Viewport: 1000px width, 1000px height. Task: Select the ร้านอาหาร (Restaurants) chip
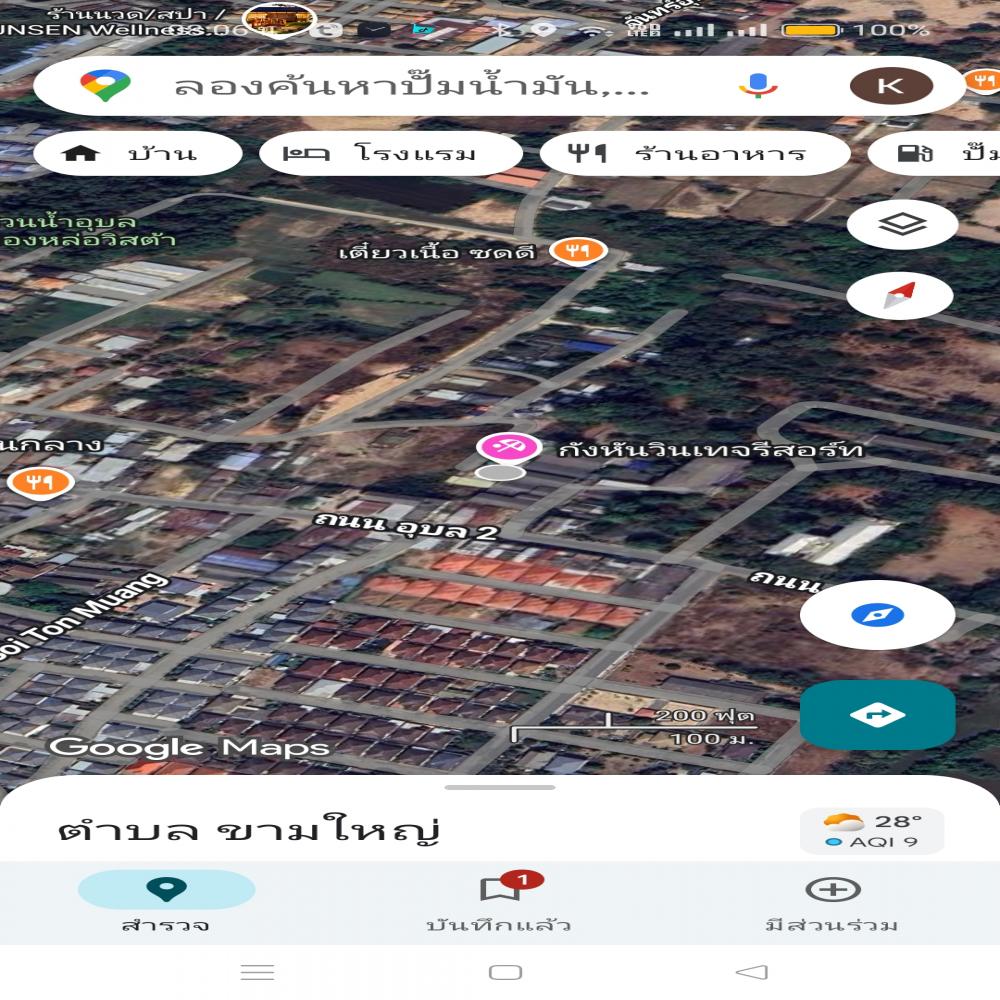tap(694, 154)
